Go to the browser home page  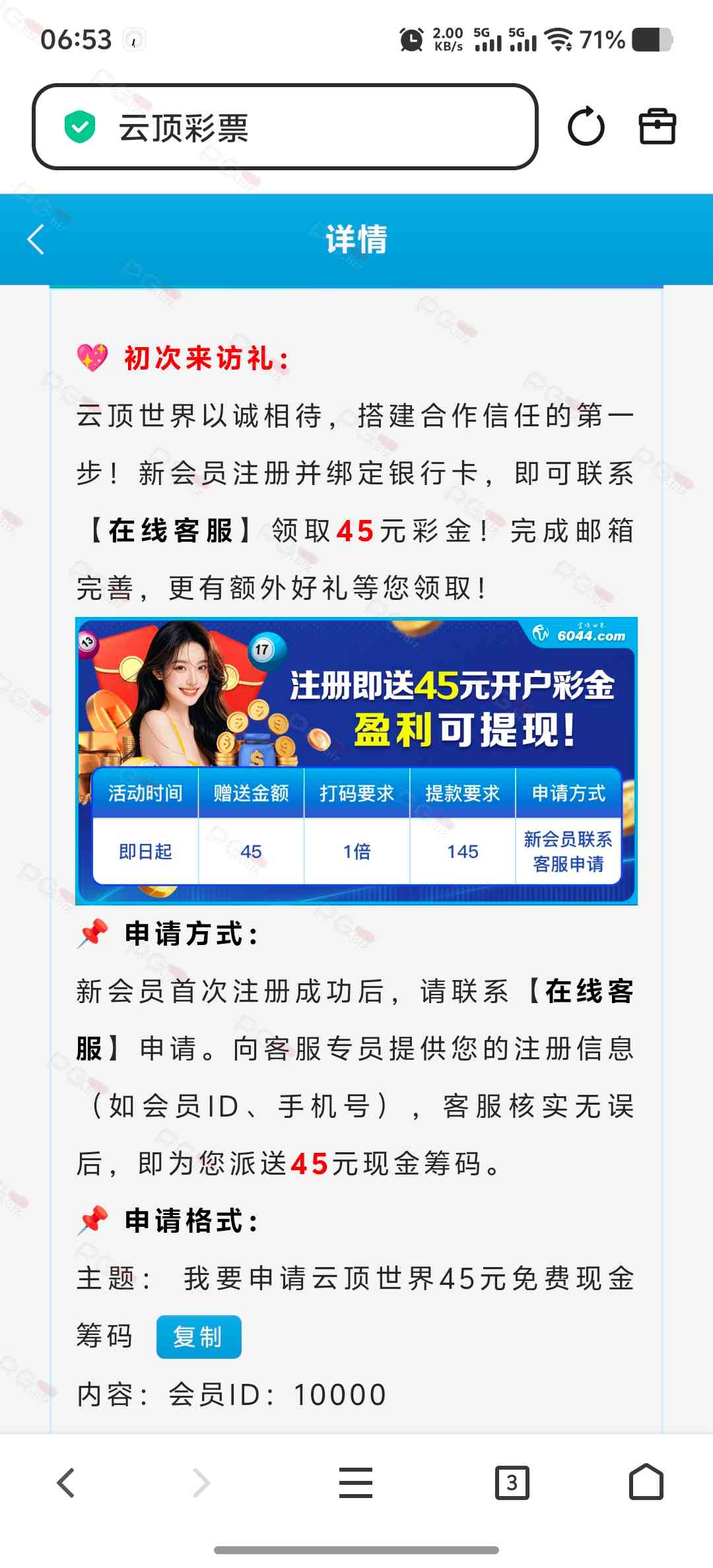646,1483
